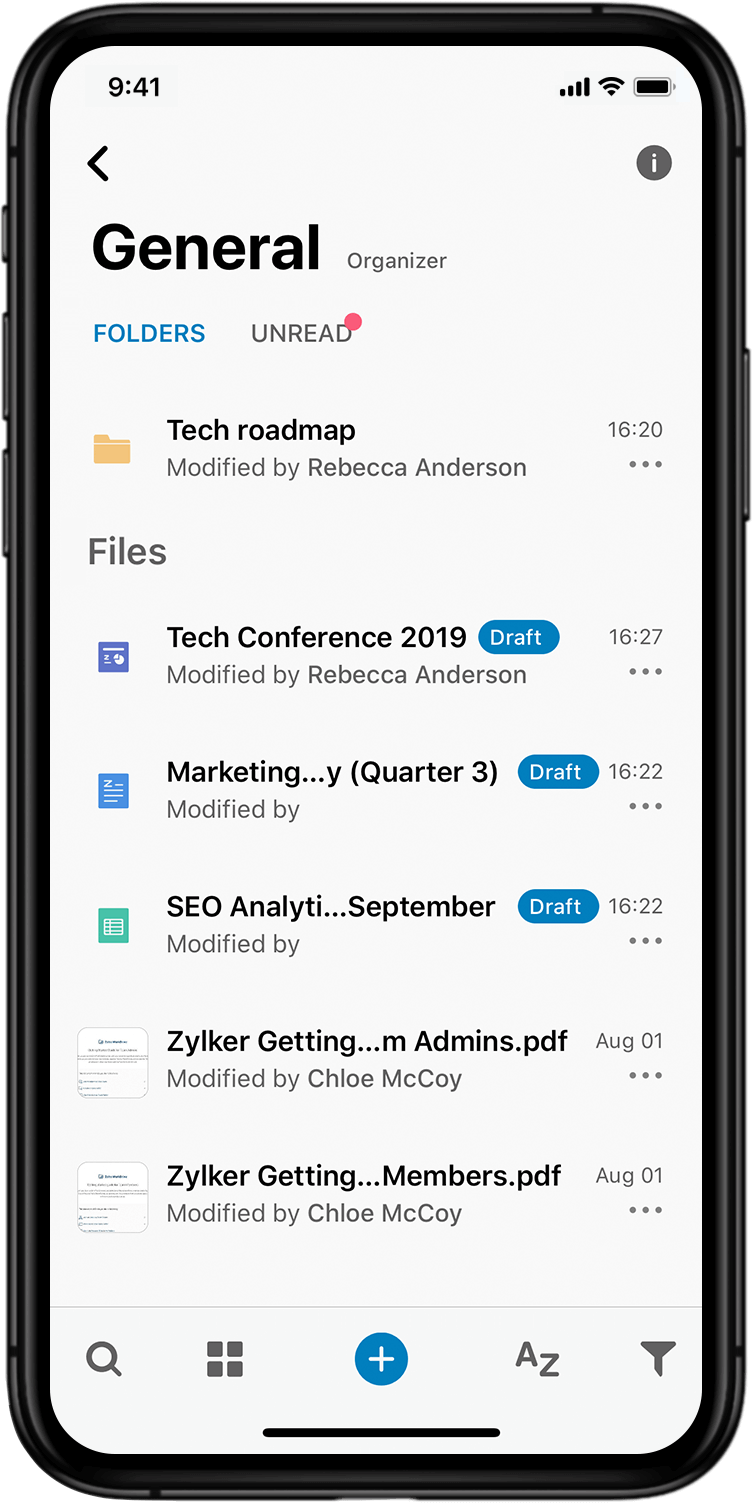Switch to the Unread tab
This screenshot has height=1503, width=753.
301,333
